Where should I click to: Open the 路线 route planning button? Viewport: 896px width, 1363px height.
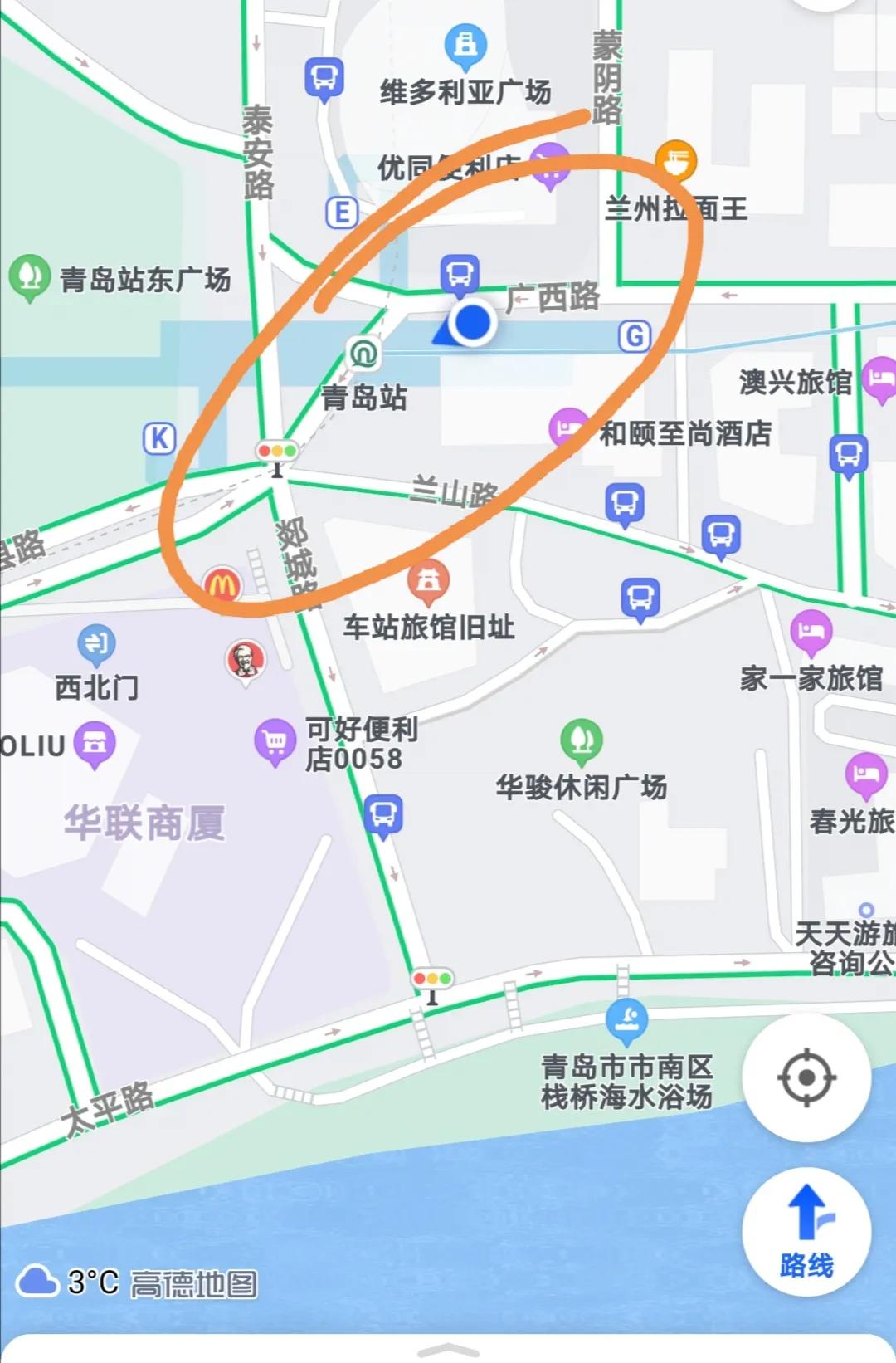pyautogui.click(x=808, y=1237)
